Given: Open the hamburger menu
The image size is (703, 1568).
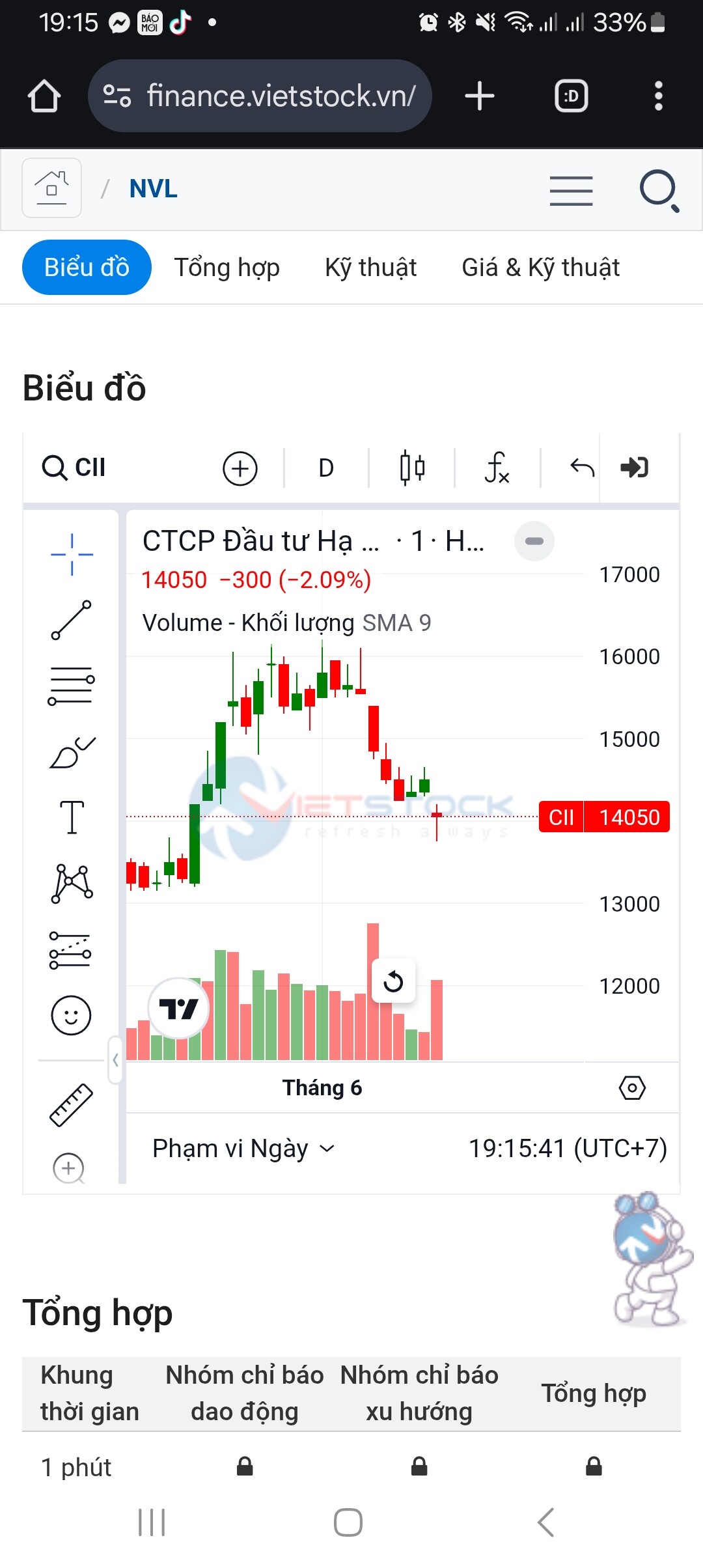Looking at the screenshot, I should pyautogui.click(x=571, y=191).
